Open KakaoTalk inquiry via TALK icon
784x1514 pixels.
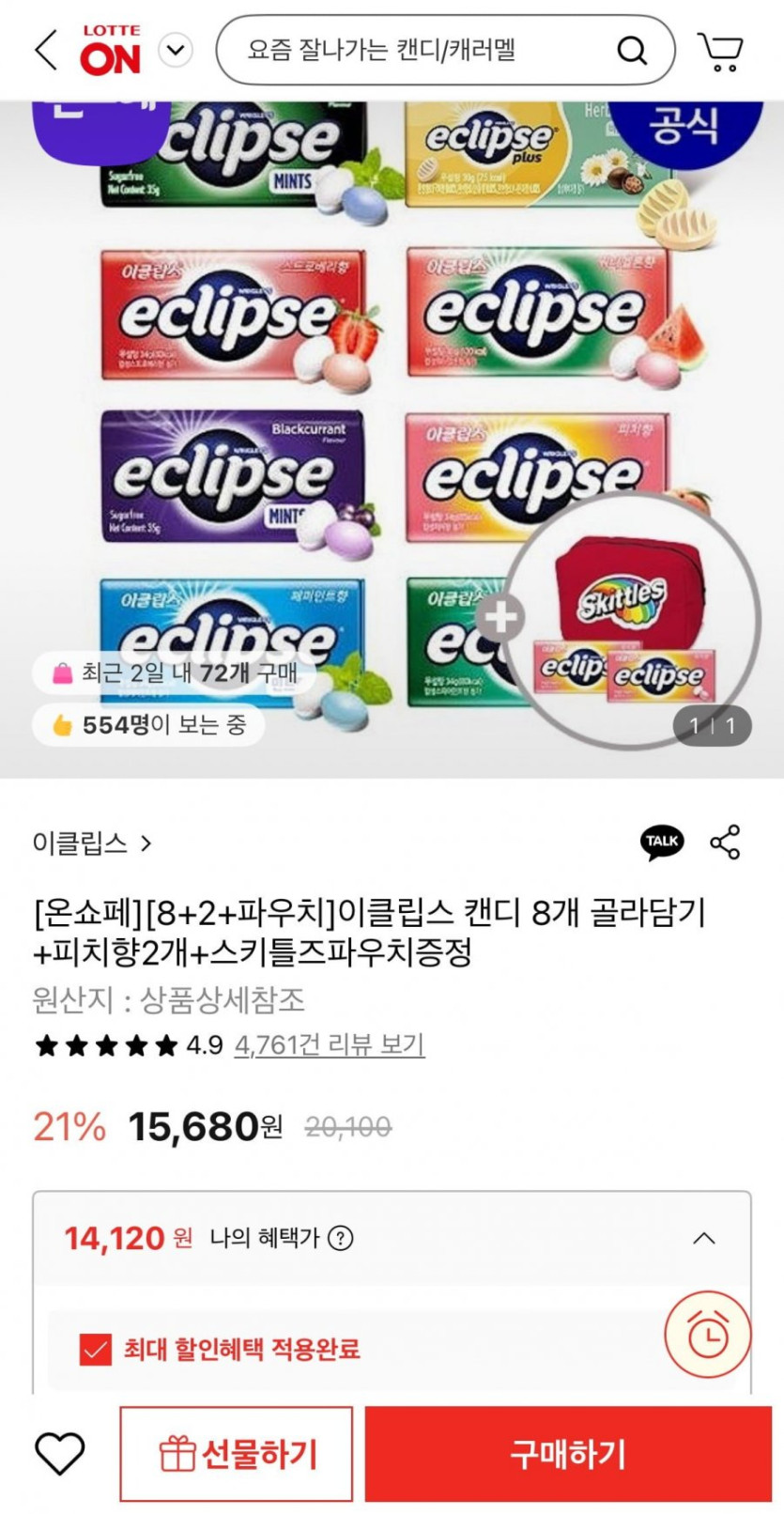point(662,842)
